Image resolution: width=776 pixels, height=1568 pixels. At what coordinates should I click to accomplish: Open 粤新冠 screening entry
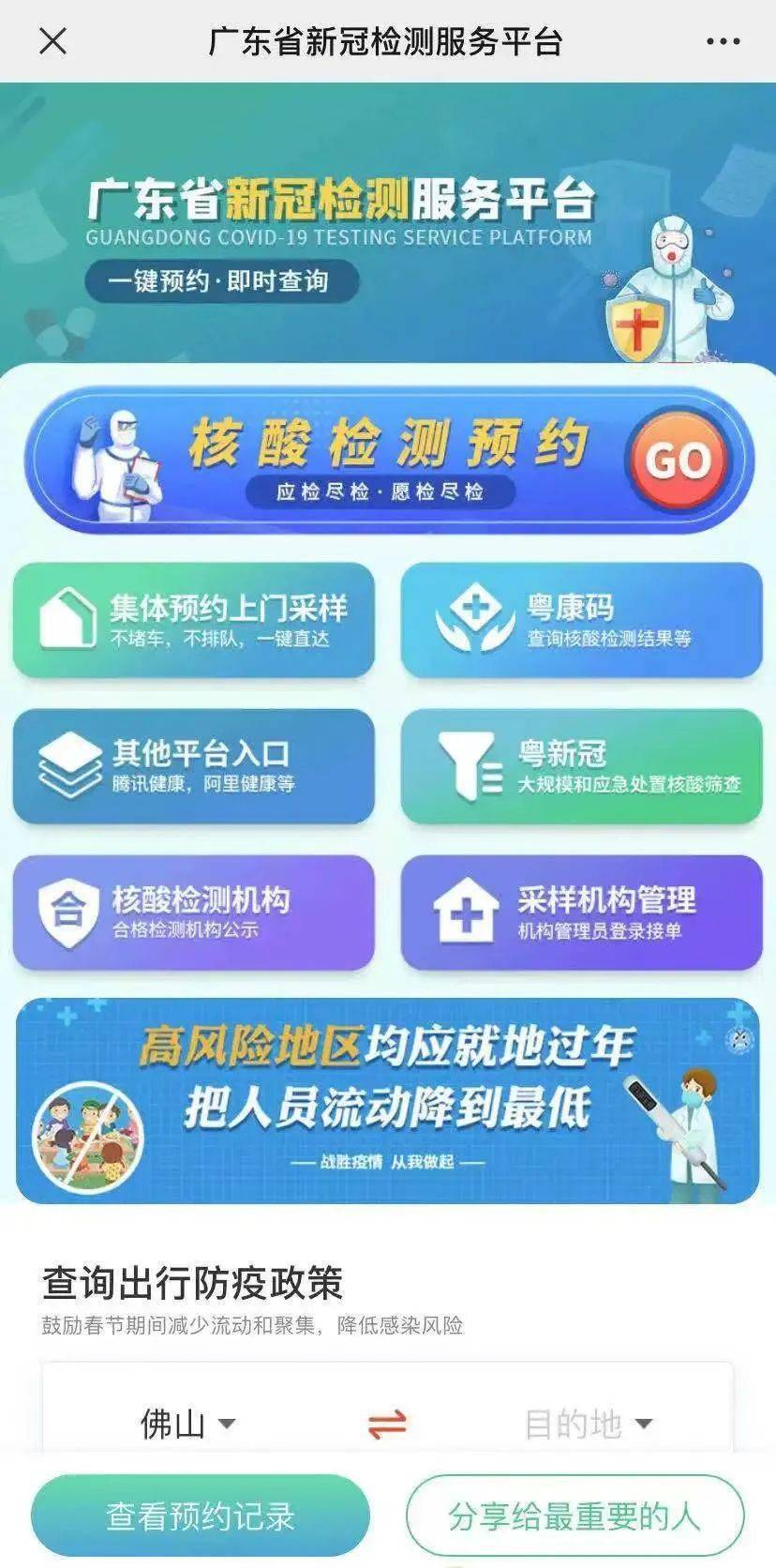point(581,766)
